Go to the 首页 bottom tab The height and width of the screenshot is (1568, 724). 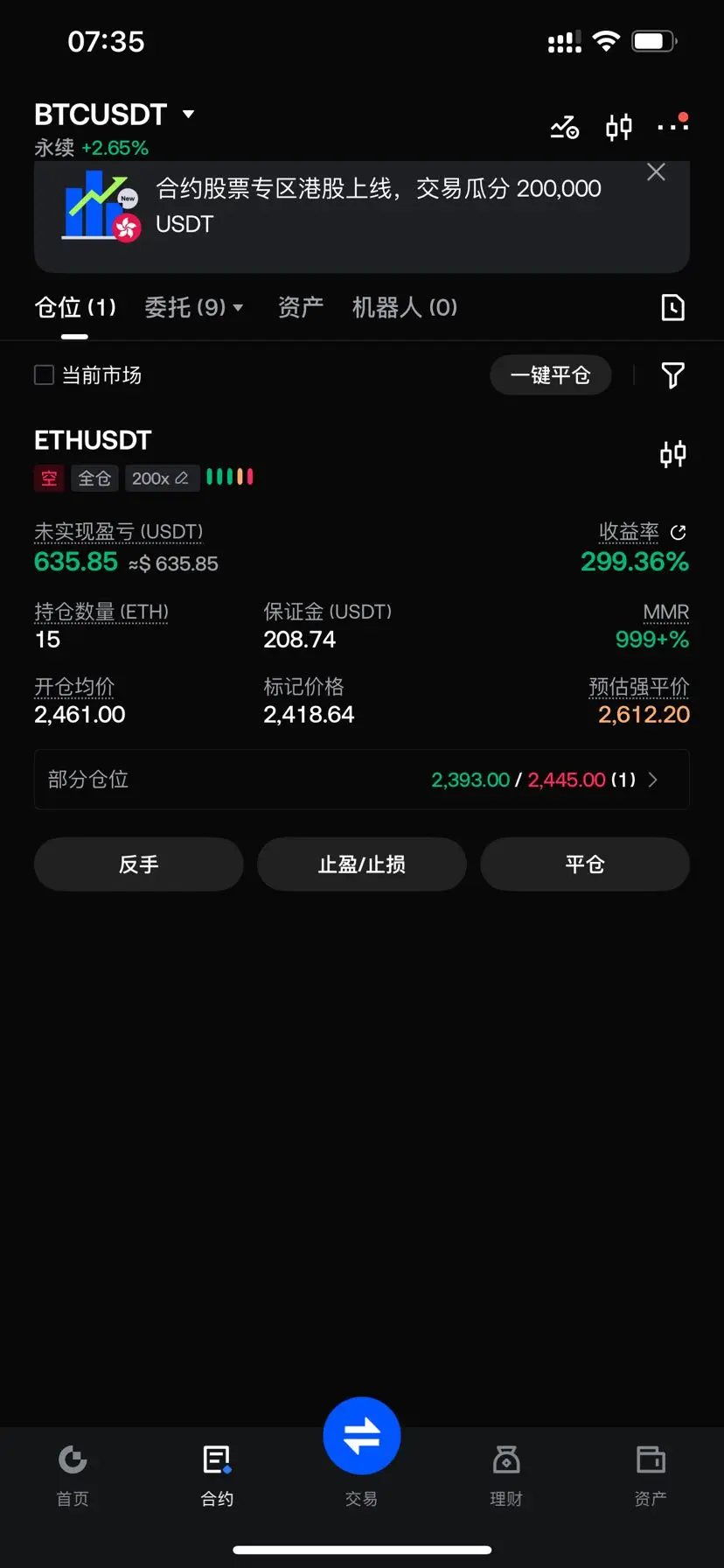coord(73,1475)
